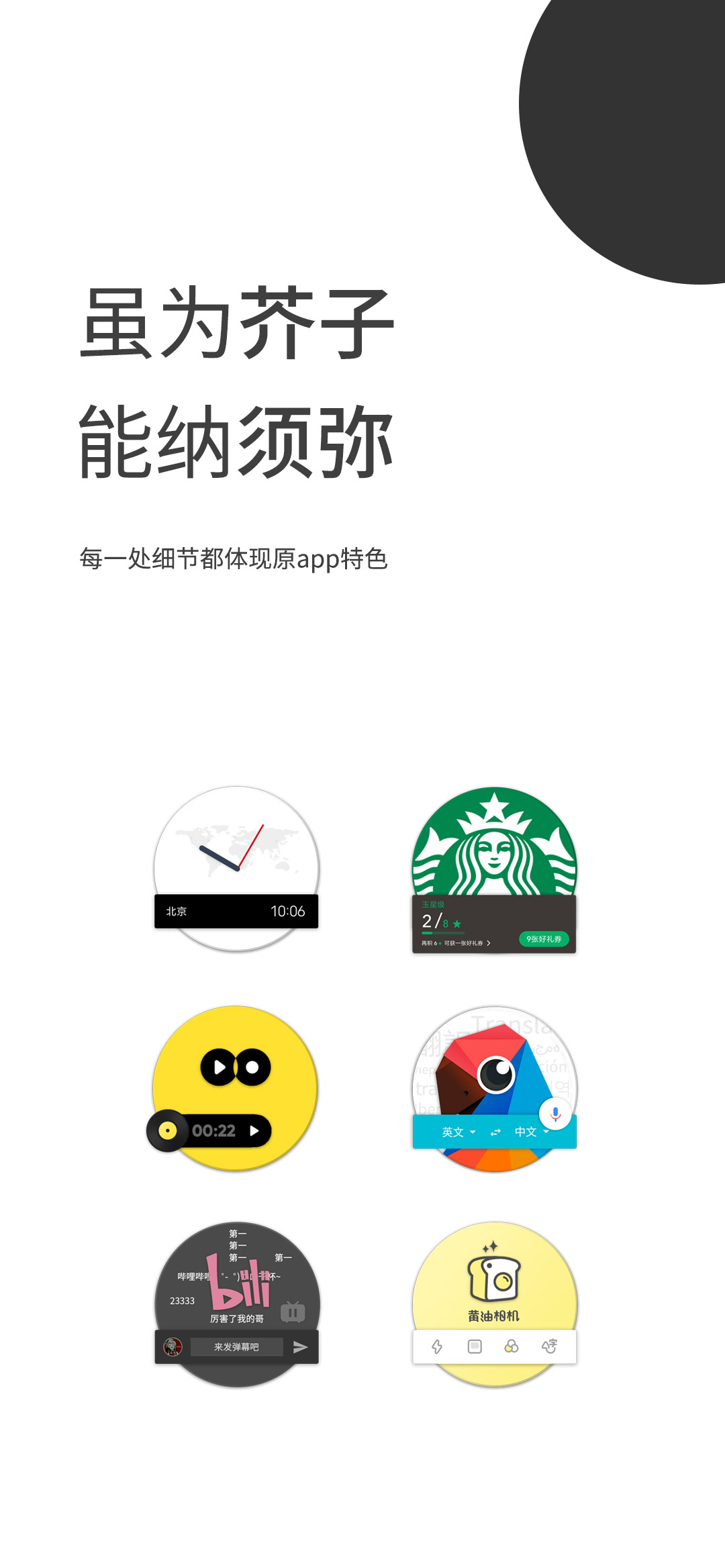The height and width of the screenshot is (1568, 725).
Task: Click the 来发弹幕吧 input field
Action: click(238, 1346)
